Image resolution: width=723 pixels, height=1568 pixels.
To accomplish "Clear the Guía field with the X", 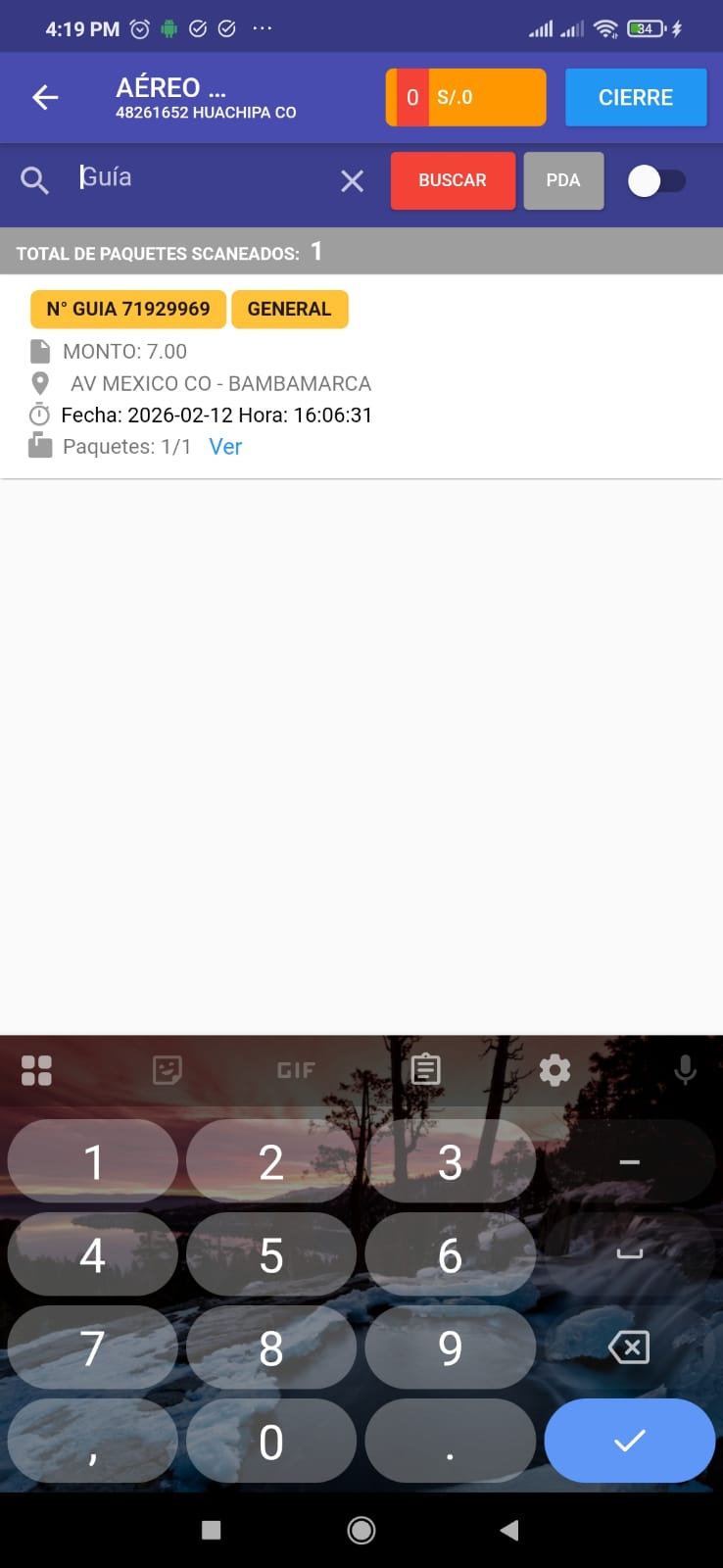I will pos(352,180).
